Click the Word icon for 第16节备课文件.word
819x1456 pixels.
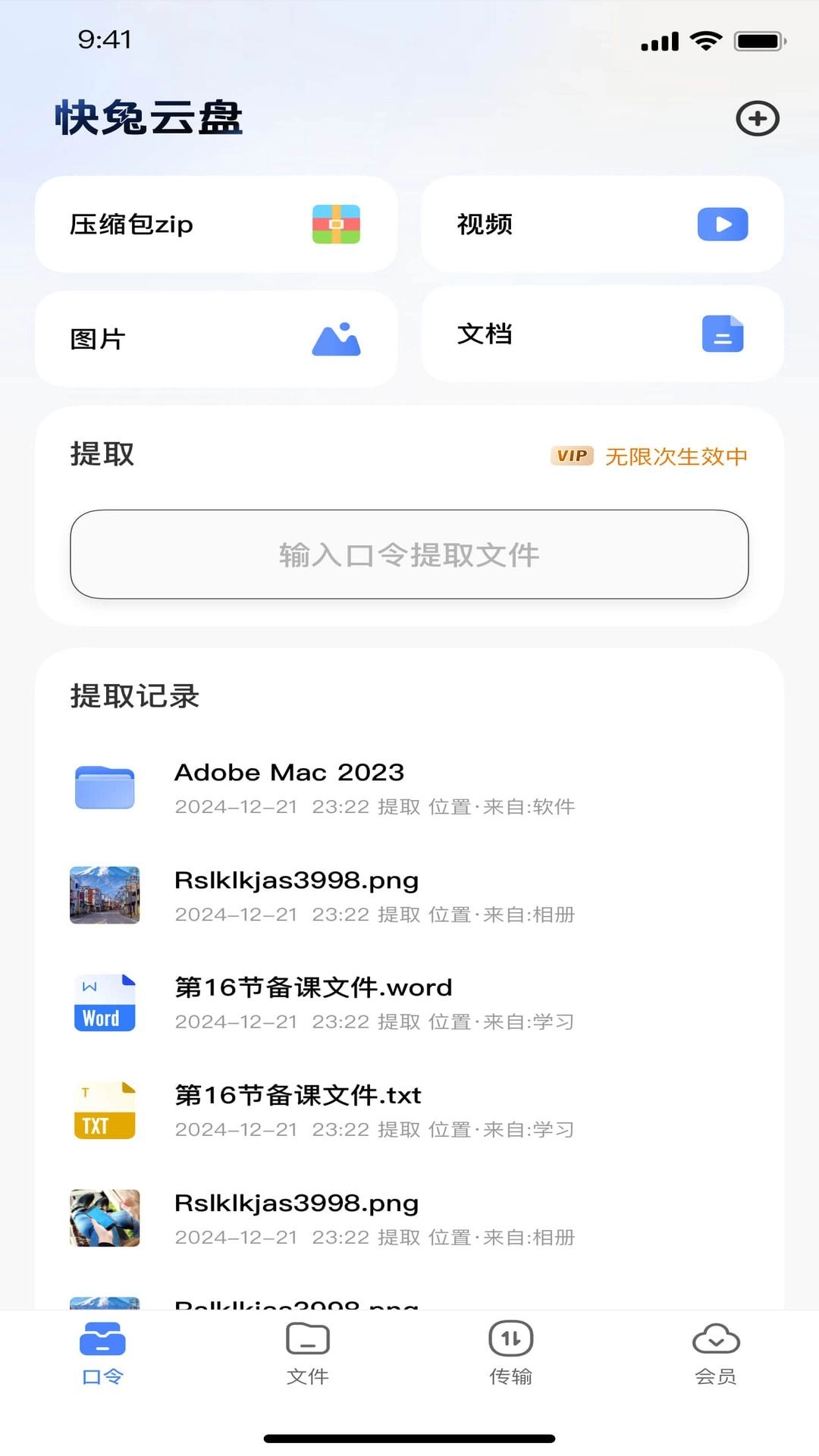coord(104,1003)
